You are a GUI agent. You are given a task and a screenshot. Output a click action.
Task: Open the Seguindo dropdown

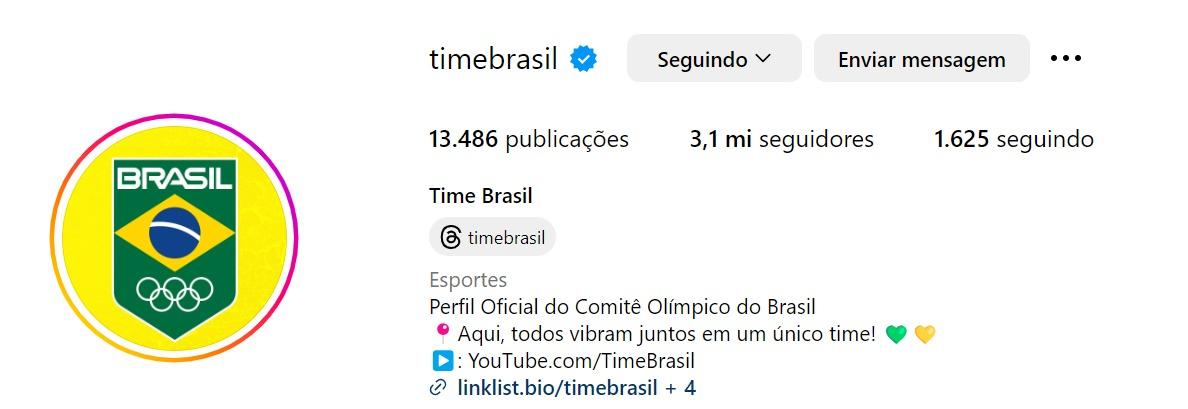(x=714, y=59)
